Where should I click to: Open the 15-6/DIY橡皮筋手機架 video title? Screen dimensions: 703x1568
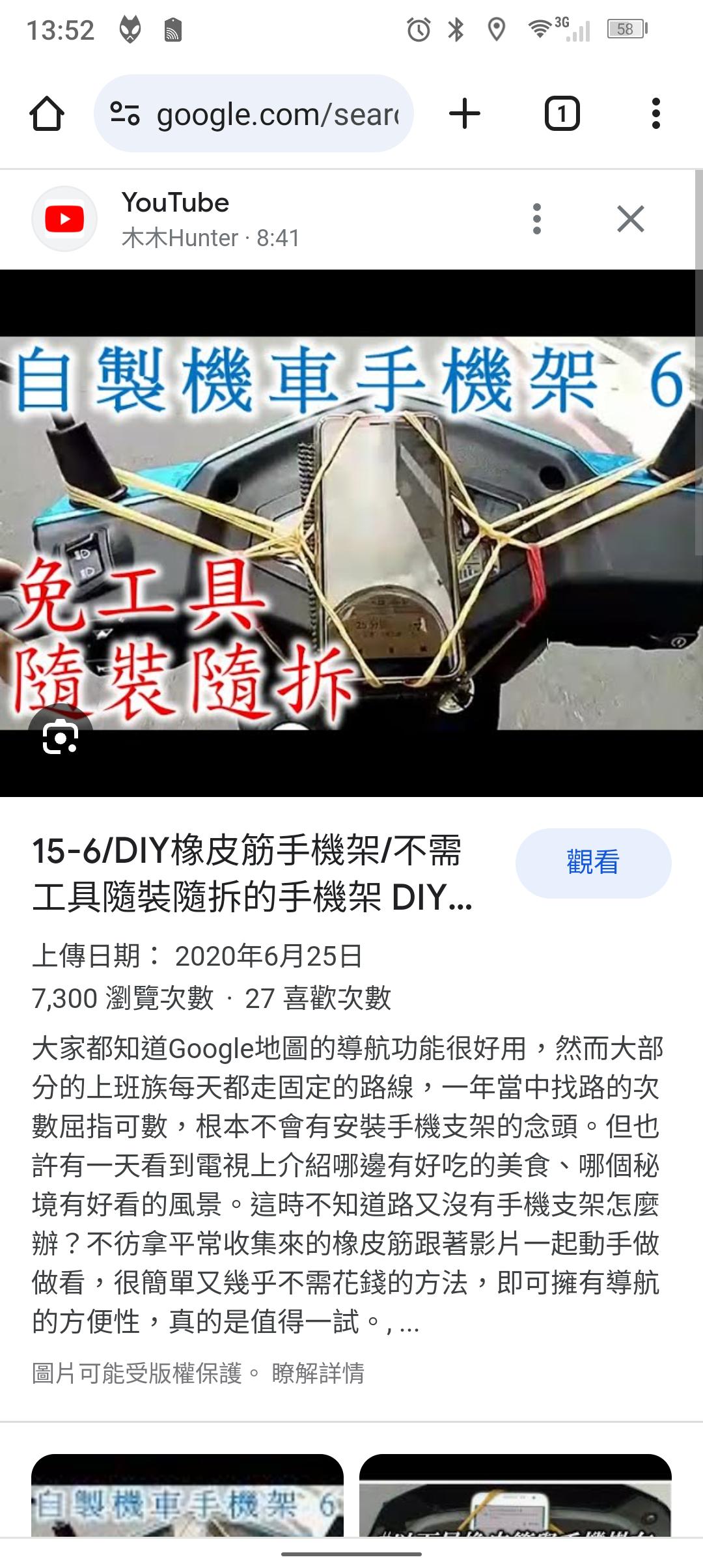pyautogui.click(x=253, y=875)
